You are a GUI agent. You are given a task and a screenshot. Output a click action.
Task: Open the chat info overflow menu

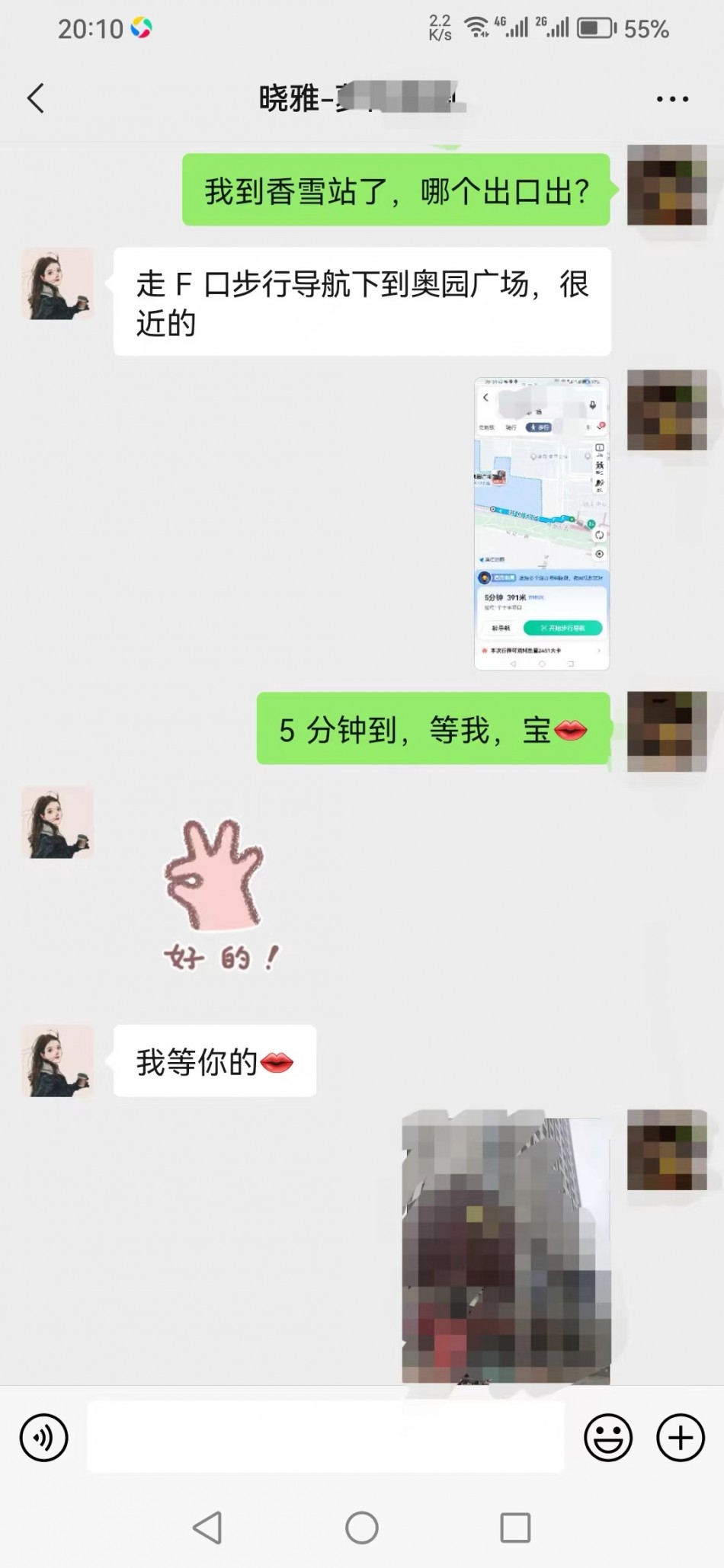pyautogui.click(x=672, y=99)
